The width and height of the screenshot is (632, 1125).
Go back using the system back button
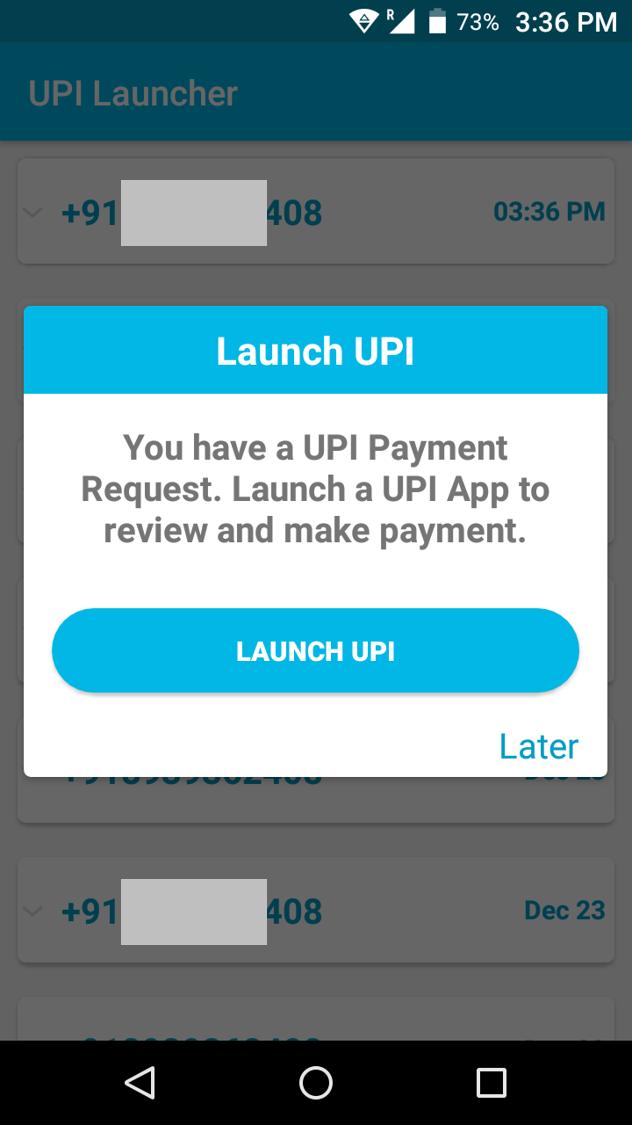point(140,1082)
